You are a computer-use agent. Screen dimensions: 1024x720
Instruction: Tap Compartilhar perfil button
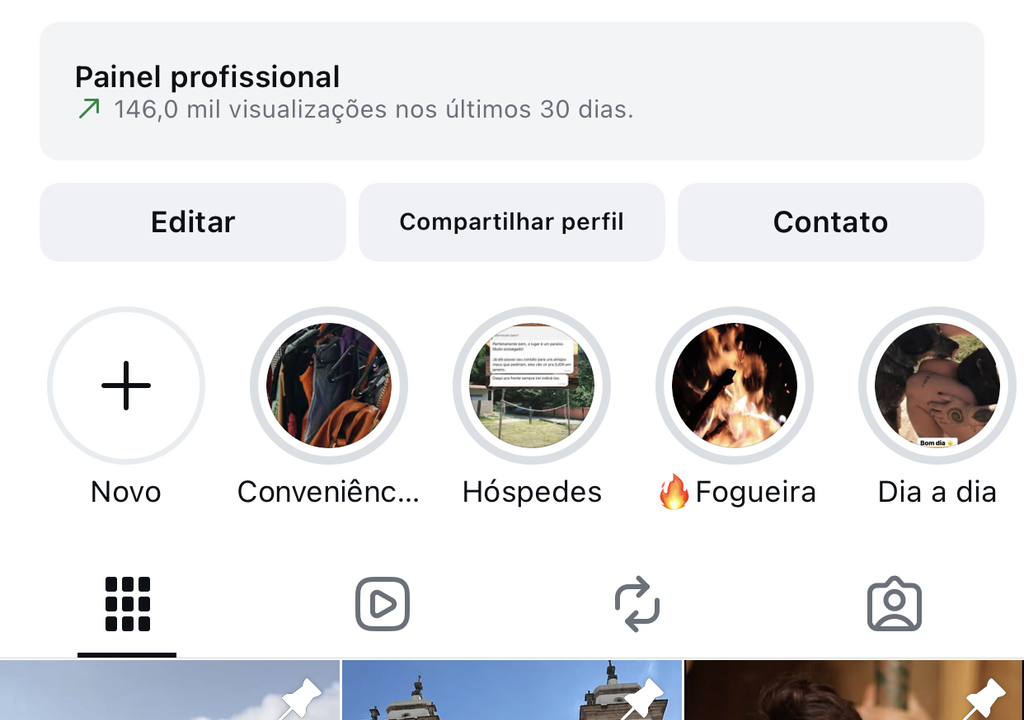(511, 222)
